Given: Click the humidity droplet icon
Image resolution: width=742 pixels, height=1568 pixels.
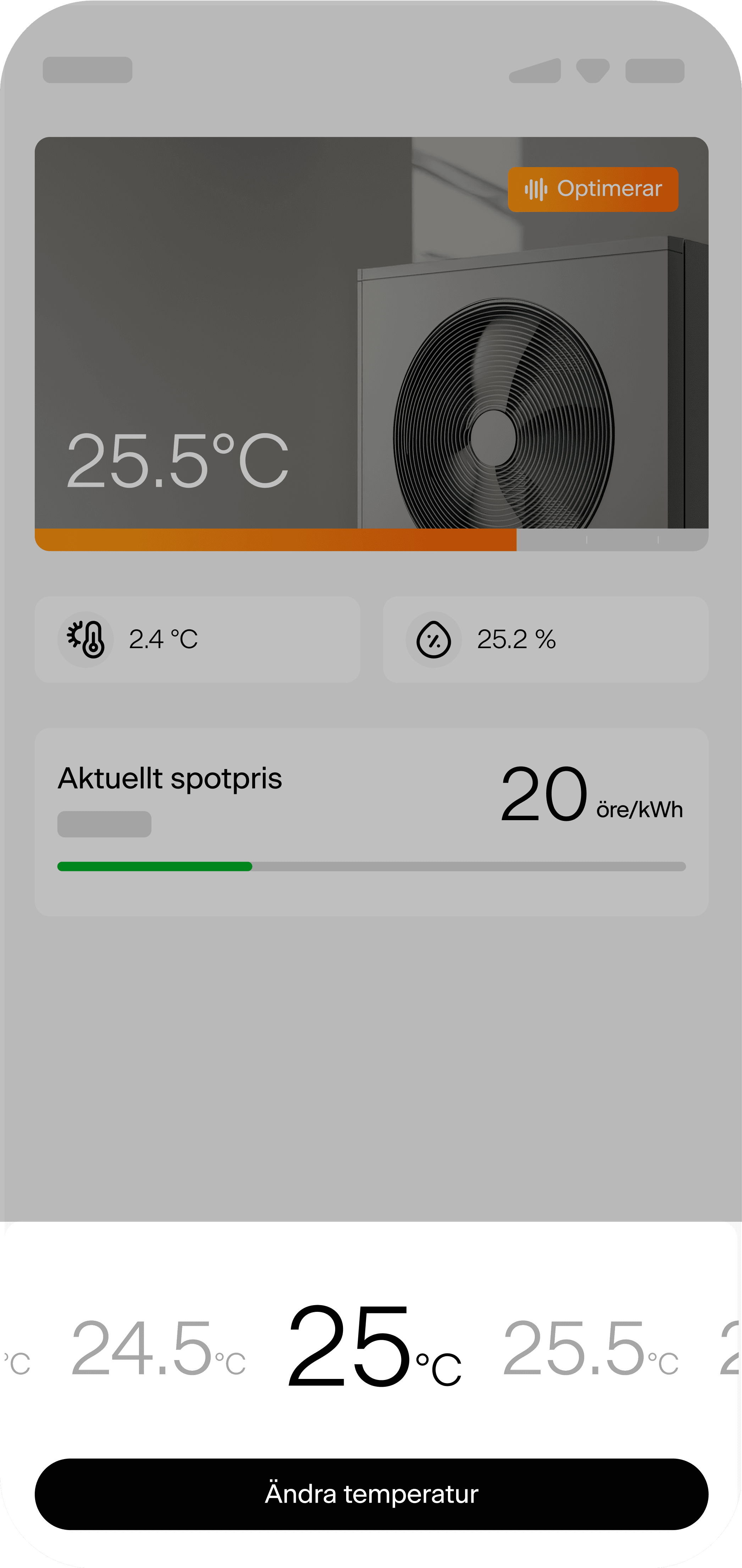Looking at the screenshot, I should 433,639.
